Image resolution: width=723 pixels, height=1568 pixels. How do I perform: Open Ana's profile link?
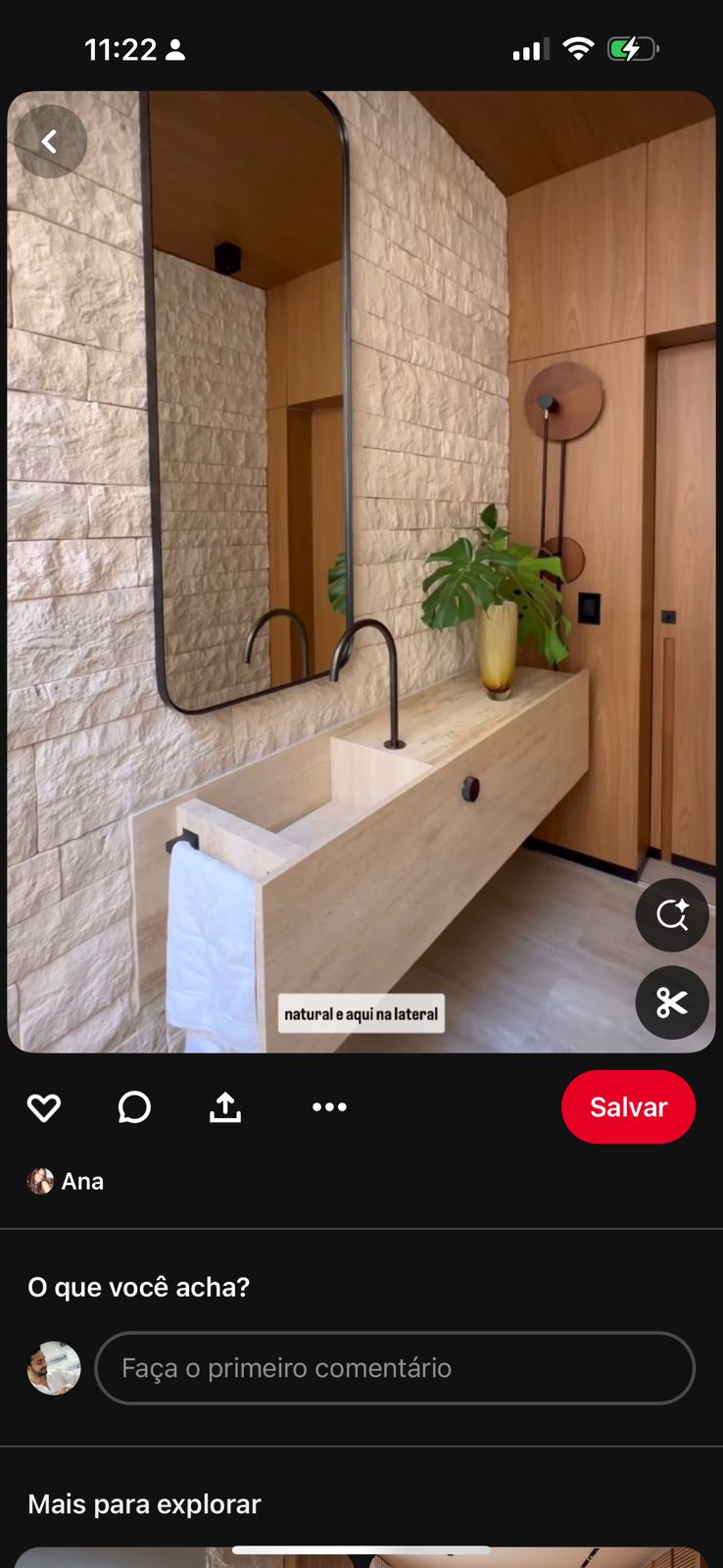82,1181
